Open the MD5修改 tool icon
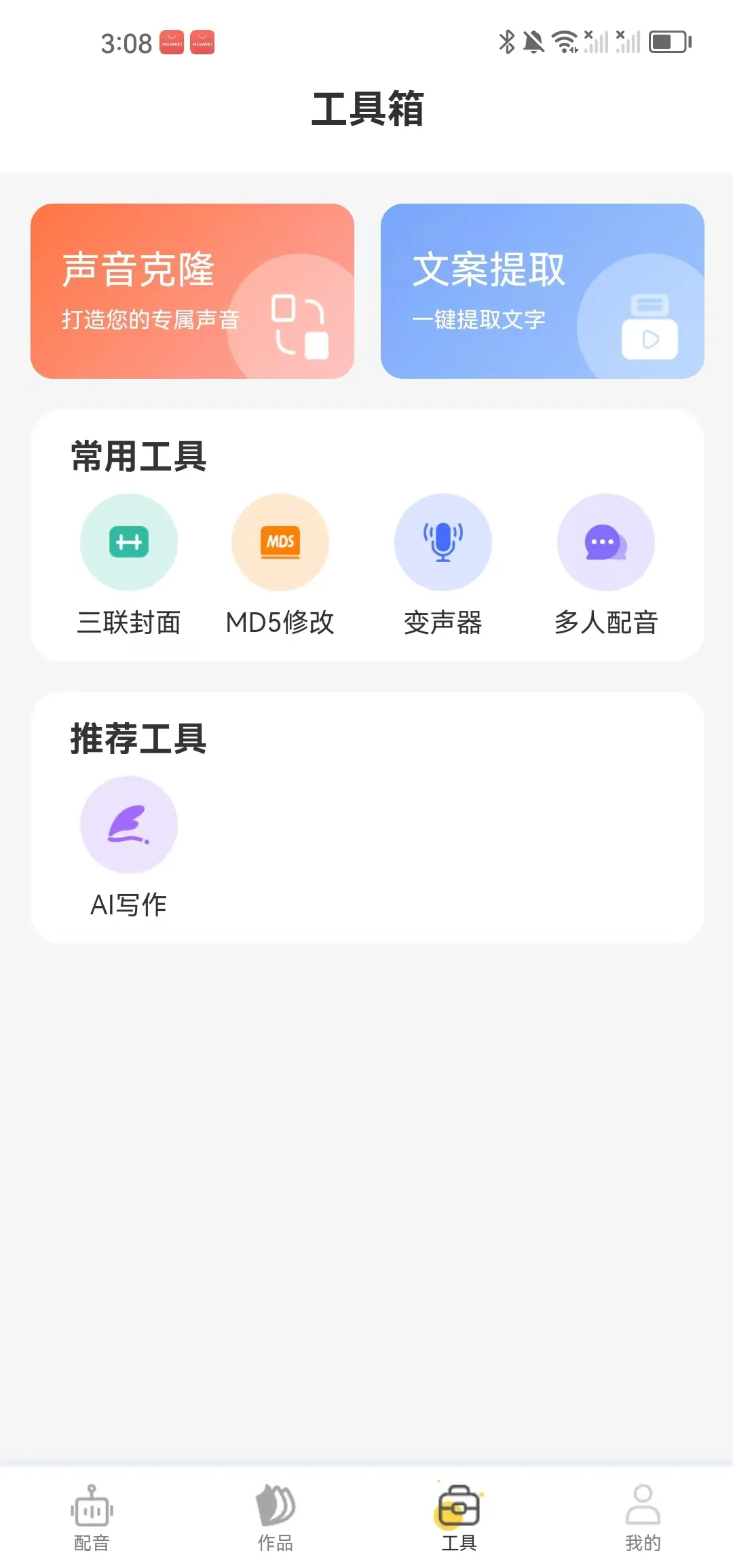 pyautogui.click(x=280, y=541)
